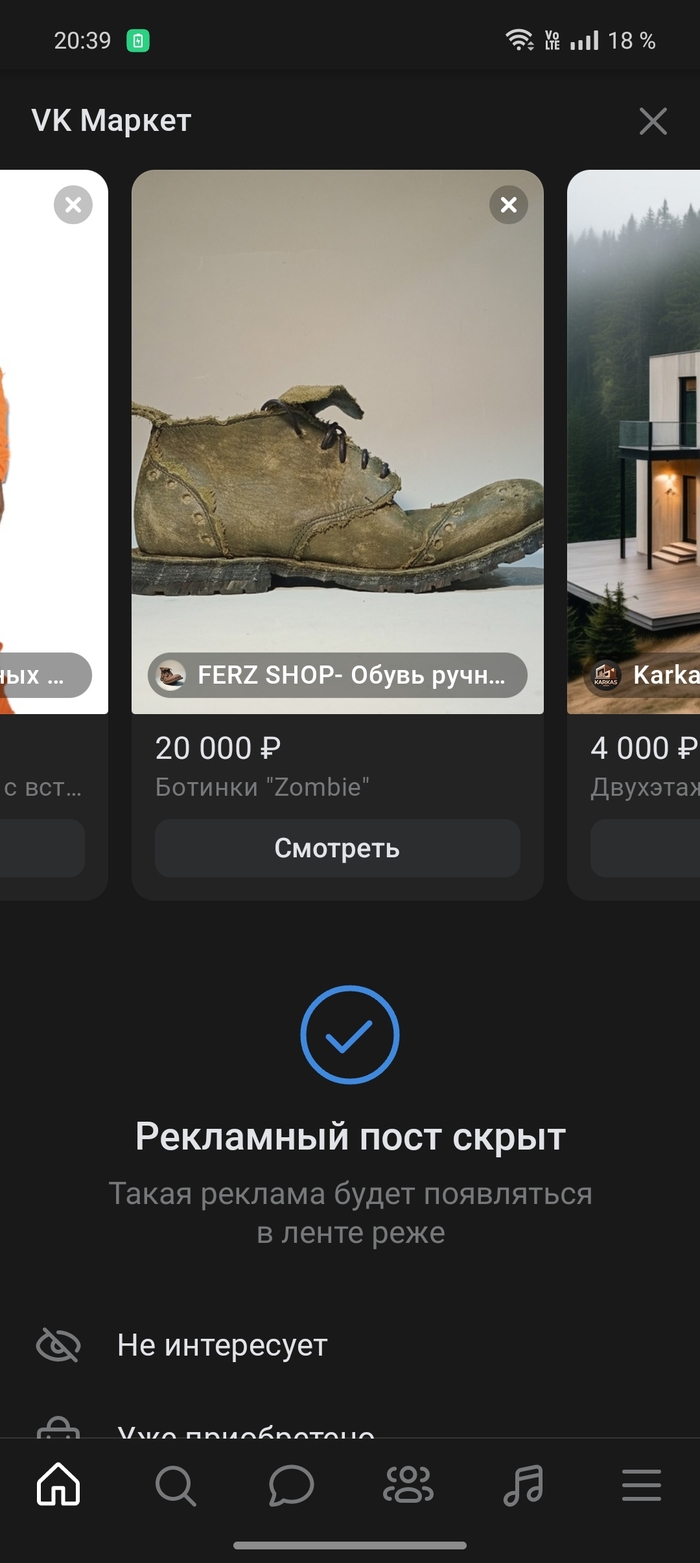
Task: Switch to the messages tab
Action: 291,1485
